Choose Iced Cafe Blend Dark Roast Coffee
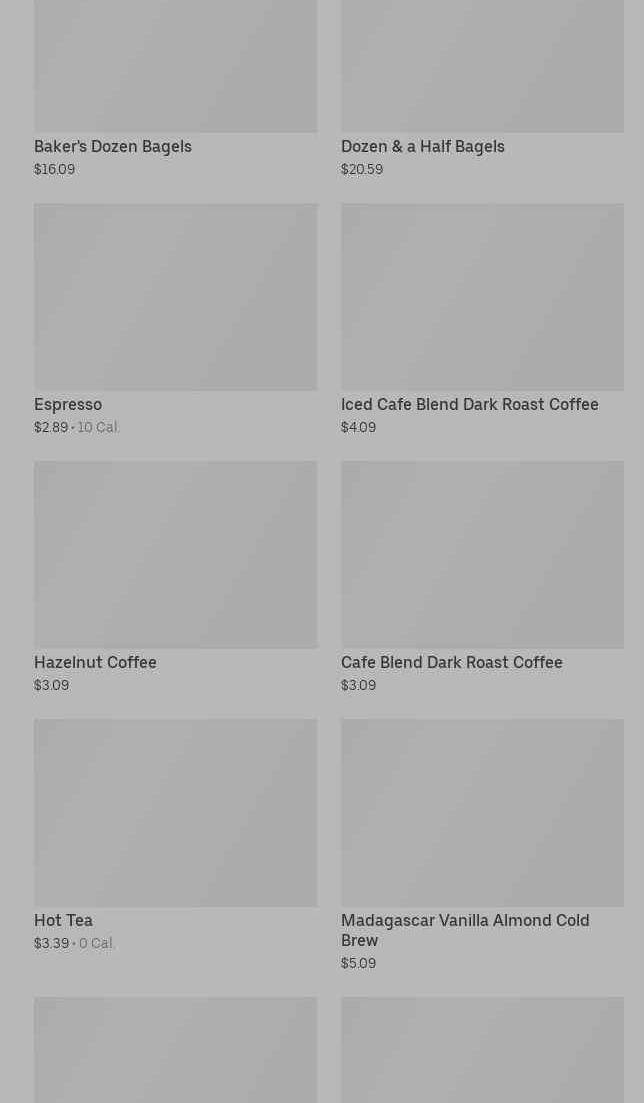Viewport: 644px width, 1103px height. pyautogui.click(x=482, y=320)
